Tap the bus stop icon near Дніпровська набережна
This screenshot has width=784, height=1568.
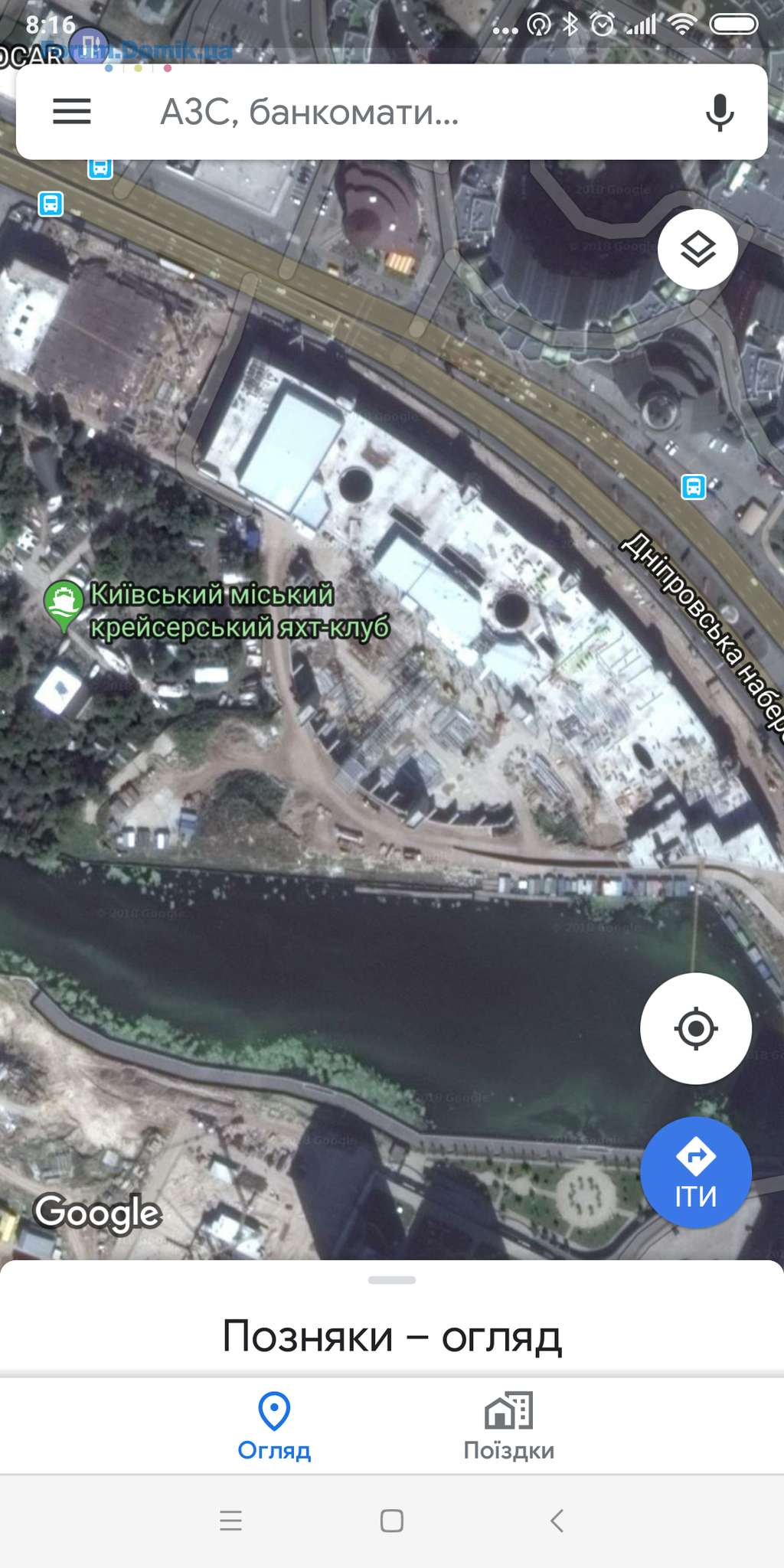click(694, 486)
